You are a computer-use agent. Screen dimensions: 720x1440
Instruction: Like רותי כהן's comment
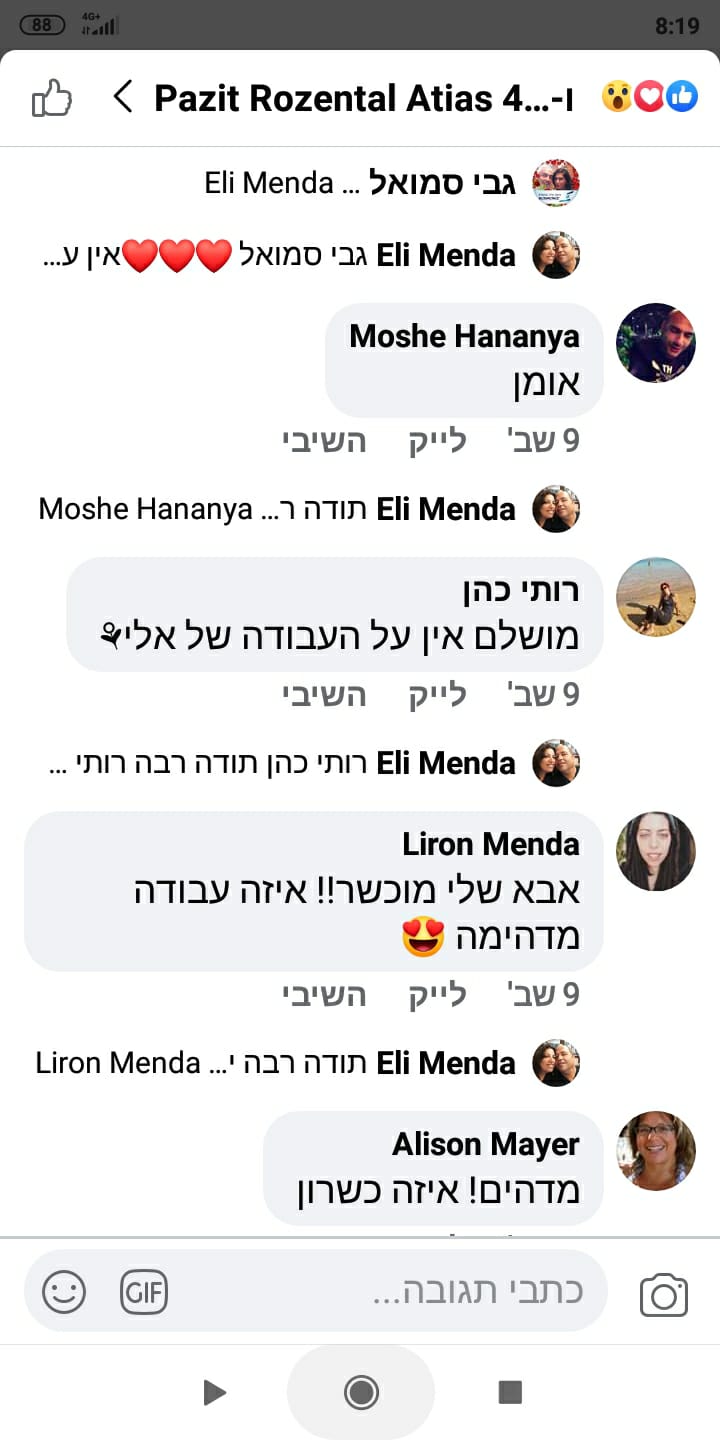click(x=437, y=695)
